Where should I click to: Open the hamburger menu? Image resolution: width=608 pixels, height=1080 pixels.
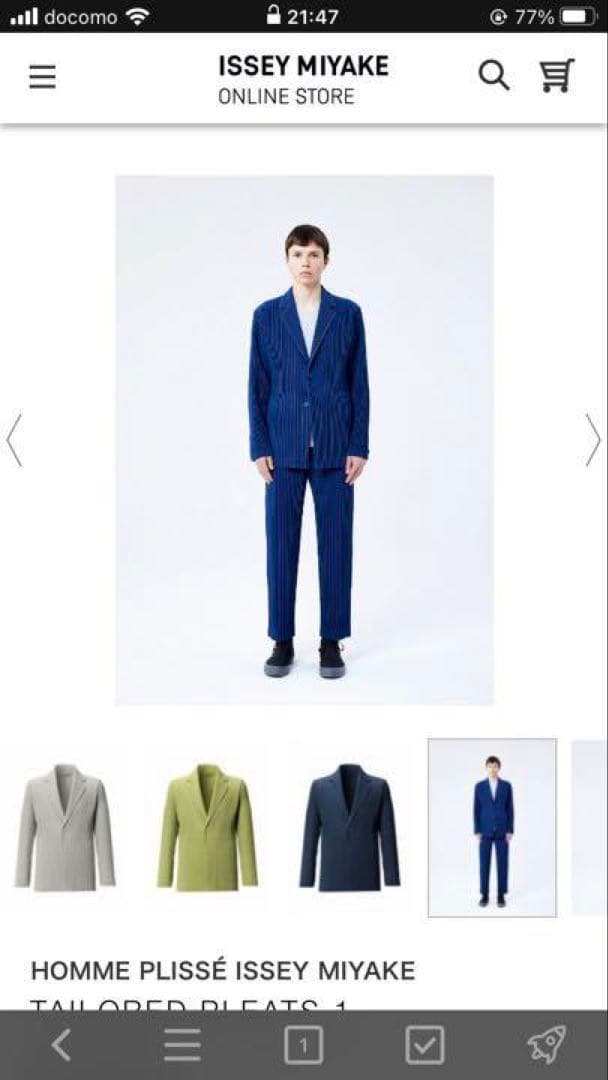42,77
